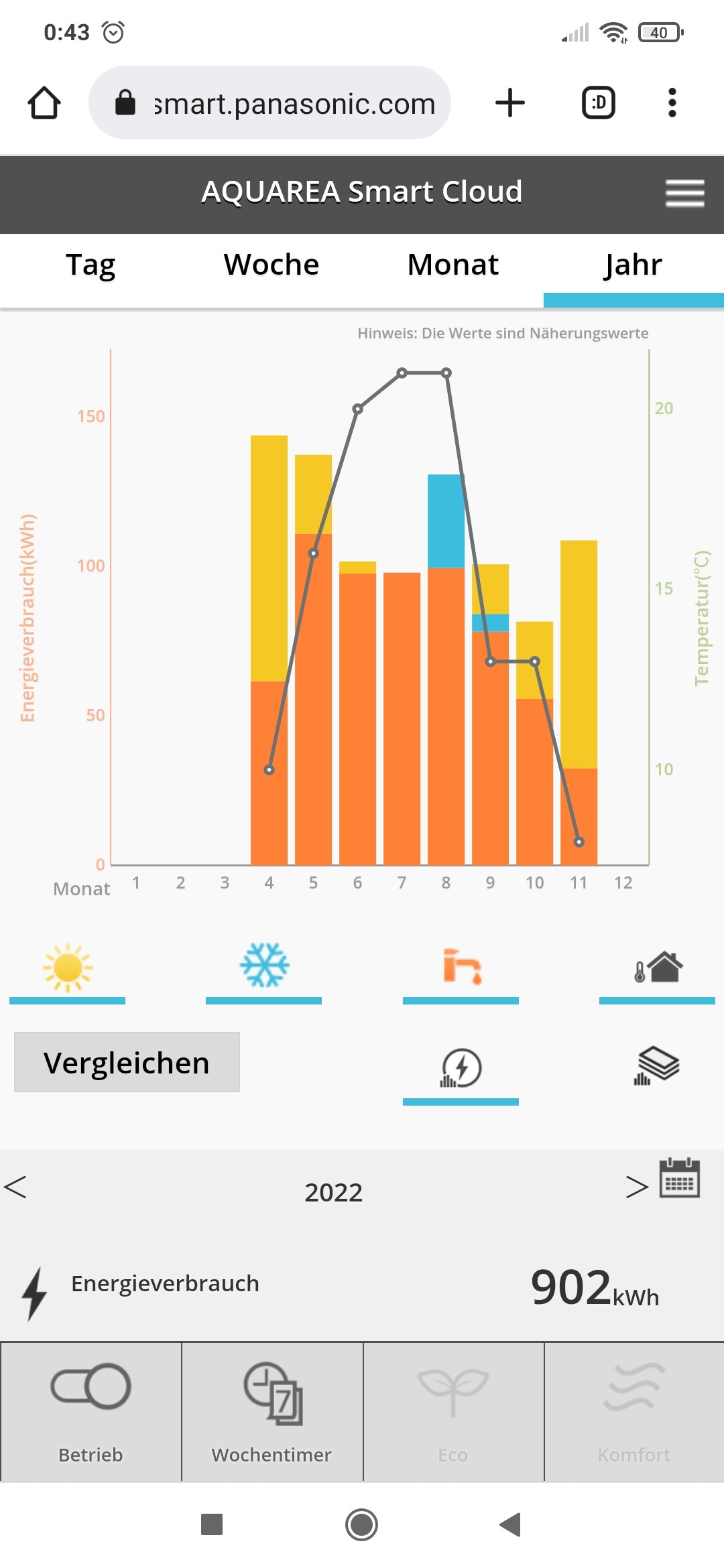
Task: Toggle the sun heating filter
Action: (67, 968)
